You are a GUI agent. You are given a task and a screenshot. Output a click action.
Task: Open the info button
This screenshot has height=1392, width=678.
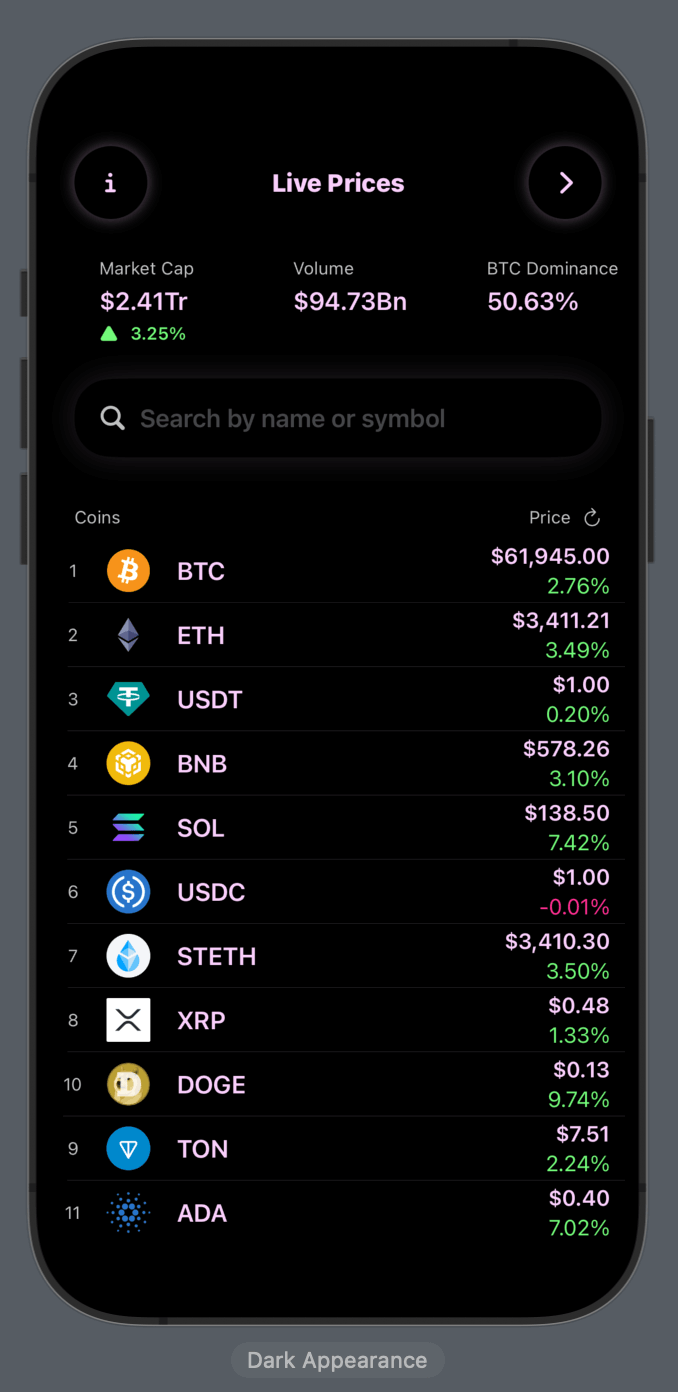tap(111, 183)
